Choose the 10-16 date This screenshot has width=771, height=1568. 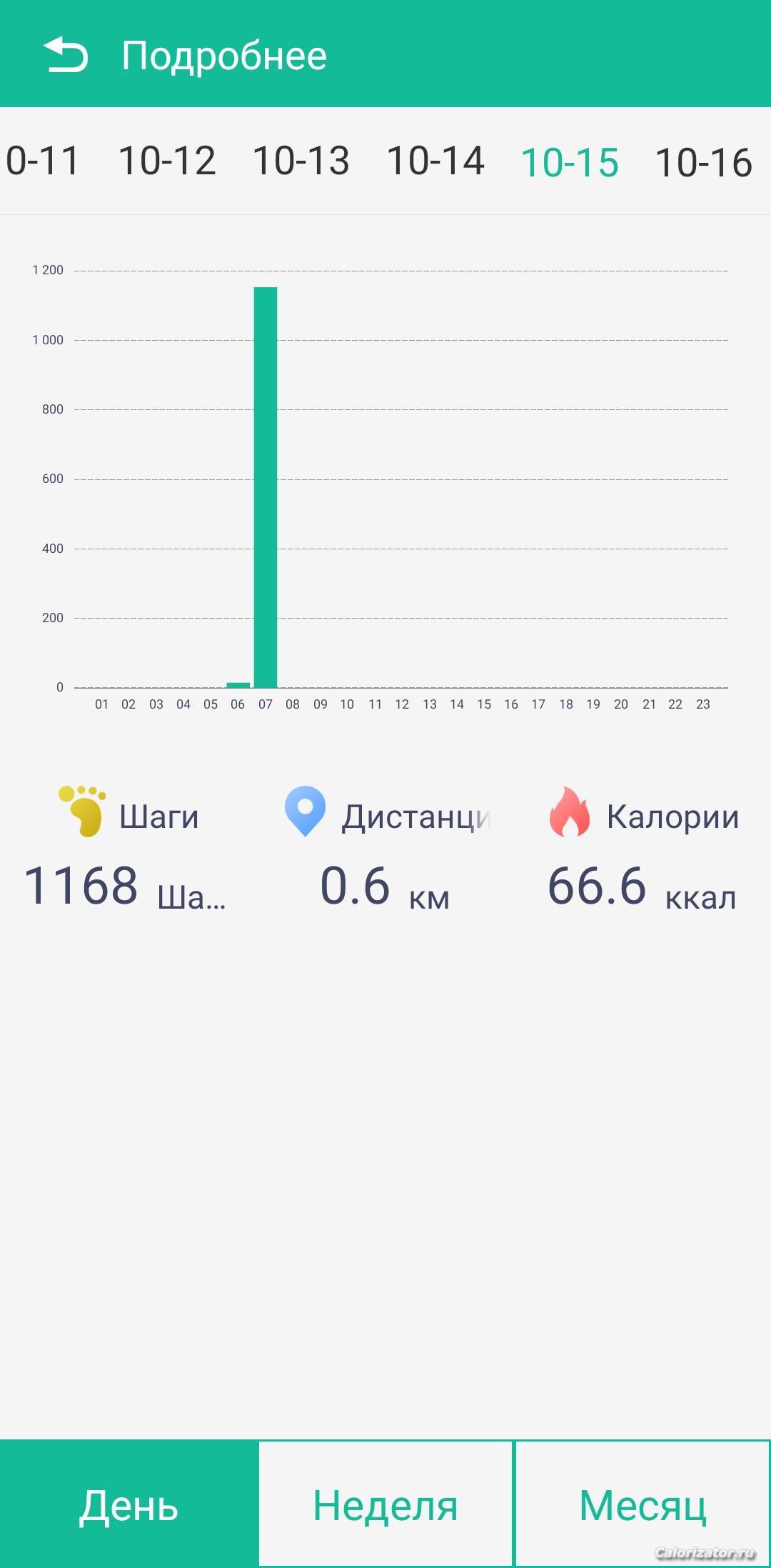tap(704, 163)
